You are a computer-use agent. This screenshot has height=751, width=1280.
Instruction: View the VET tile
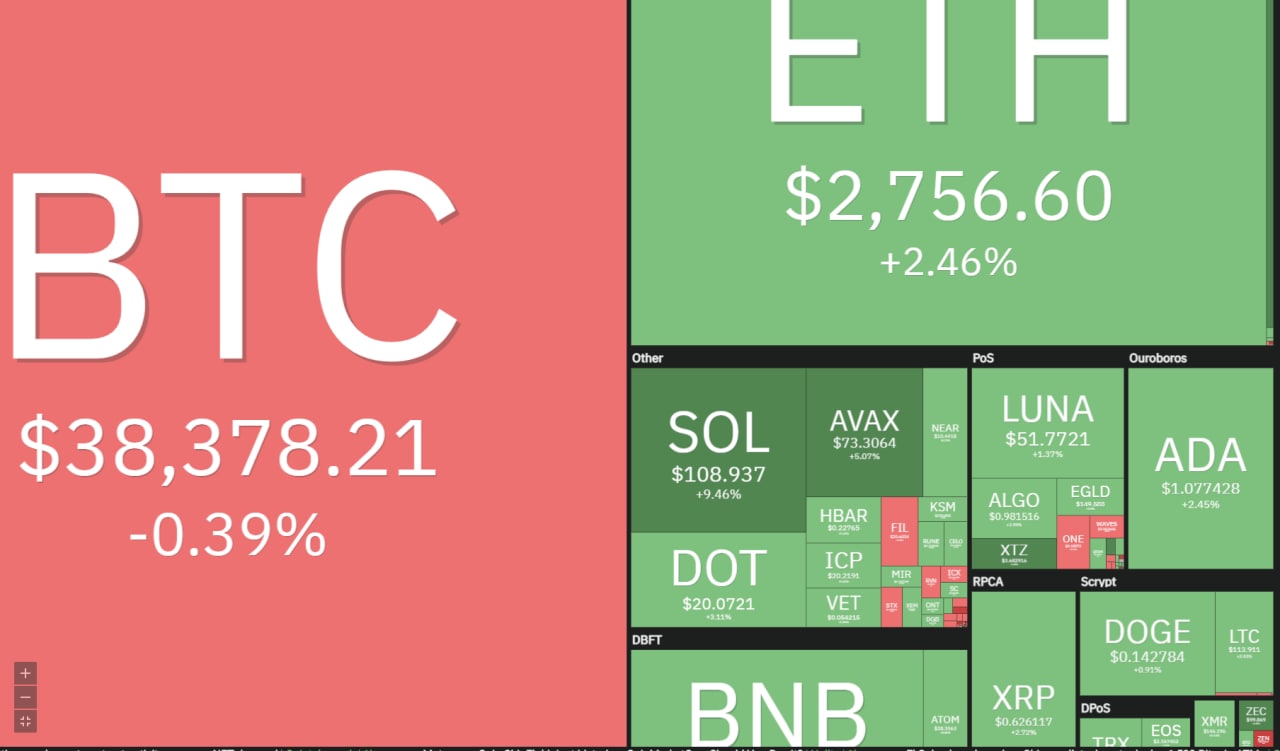(843, 608)
